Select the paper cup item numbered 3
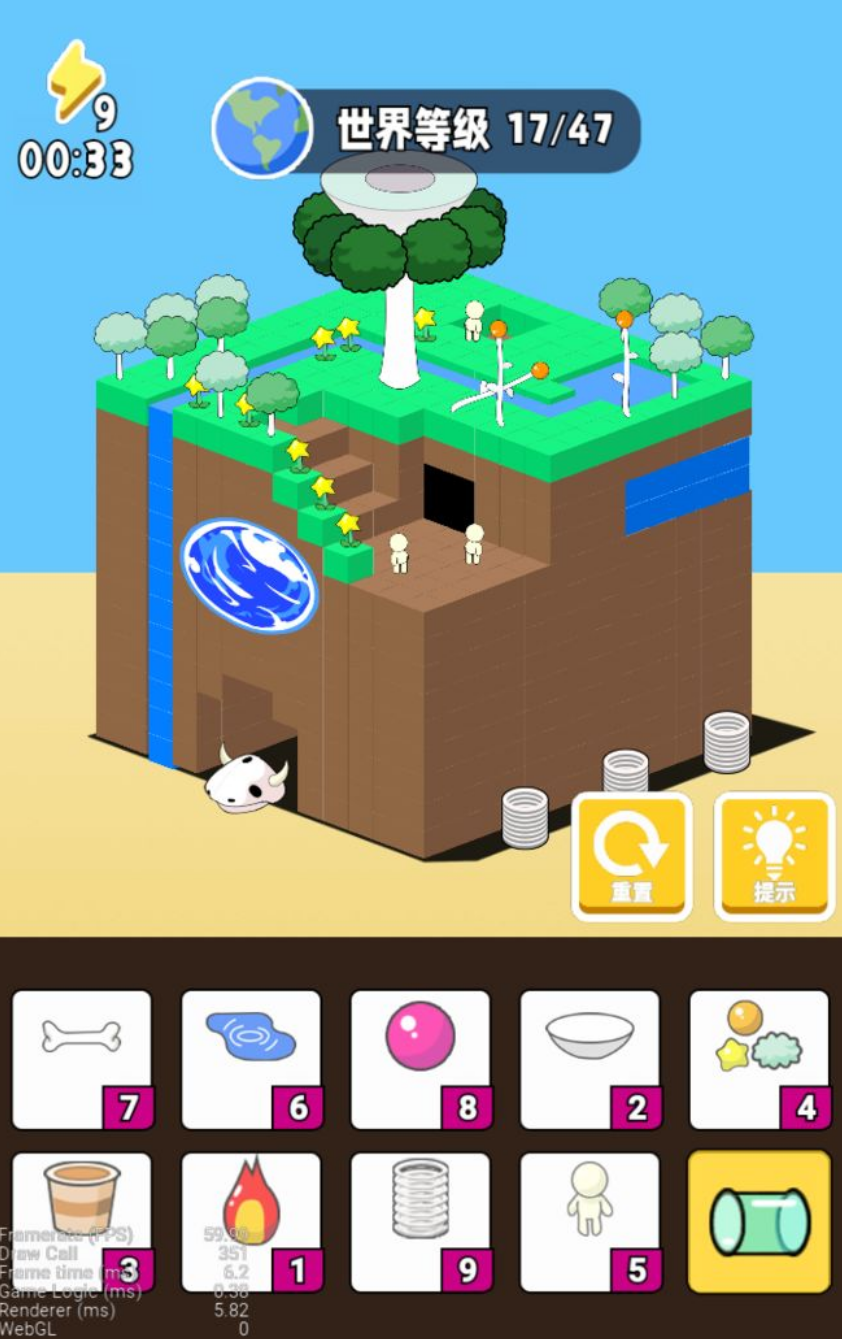The image size is (842, 1339). coord(82,1220)
